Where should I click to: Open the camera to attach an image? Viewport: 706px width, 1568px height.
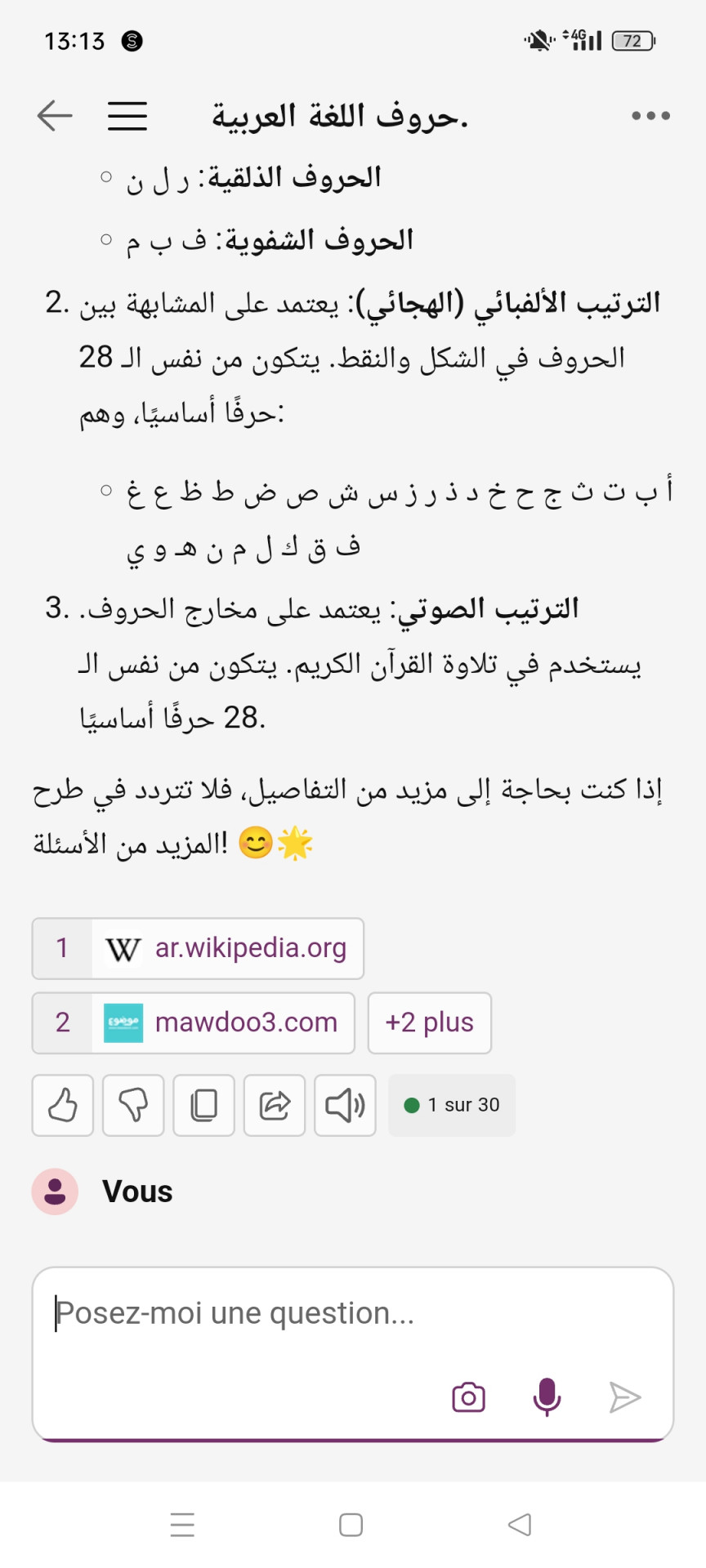click(x=469, y=1397)
